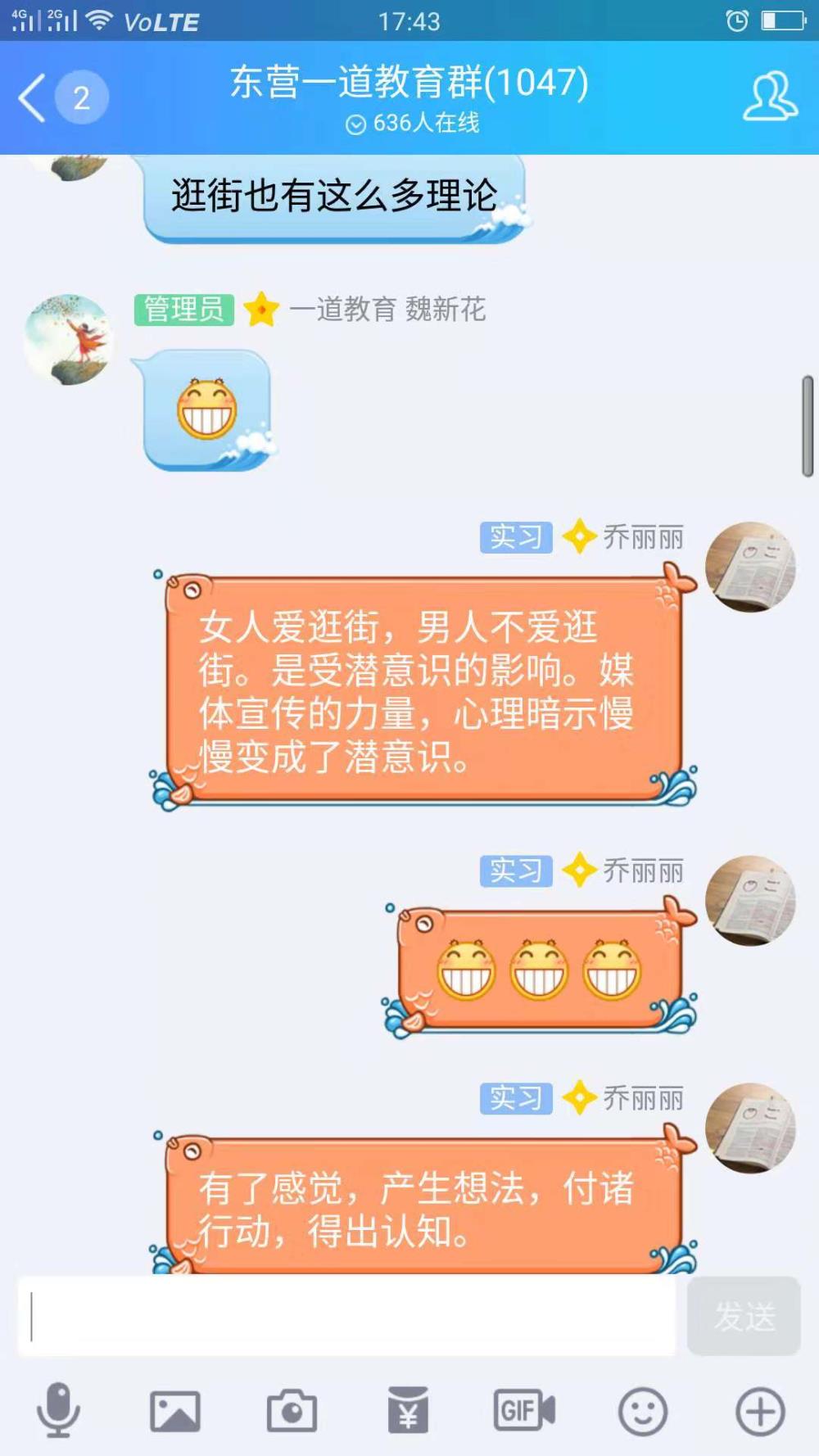The image size is (819, 1456).
Task: Open the GIF video option
Action: [524, 1410]
